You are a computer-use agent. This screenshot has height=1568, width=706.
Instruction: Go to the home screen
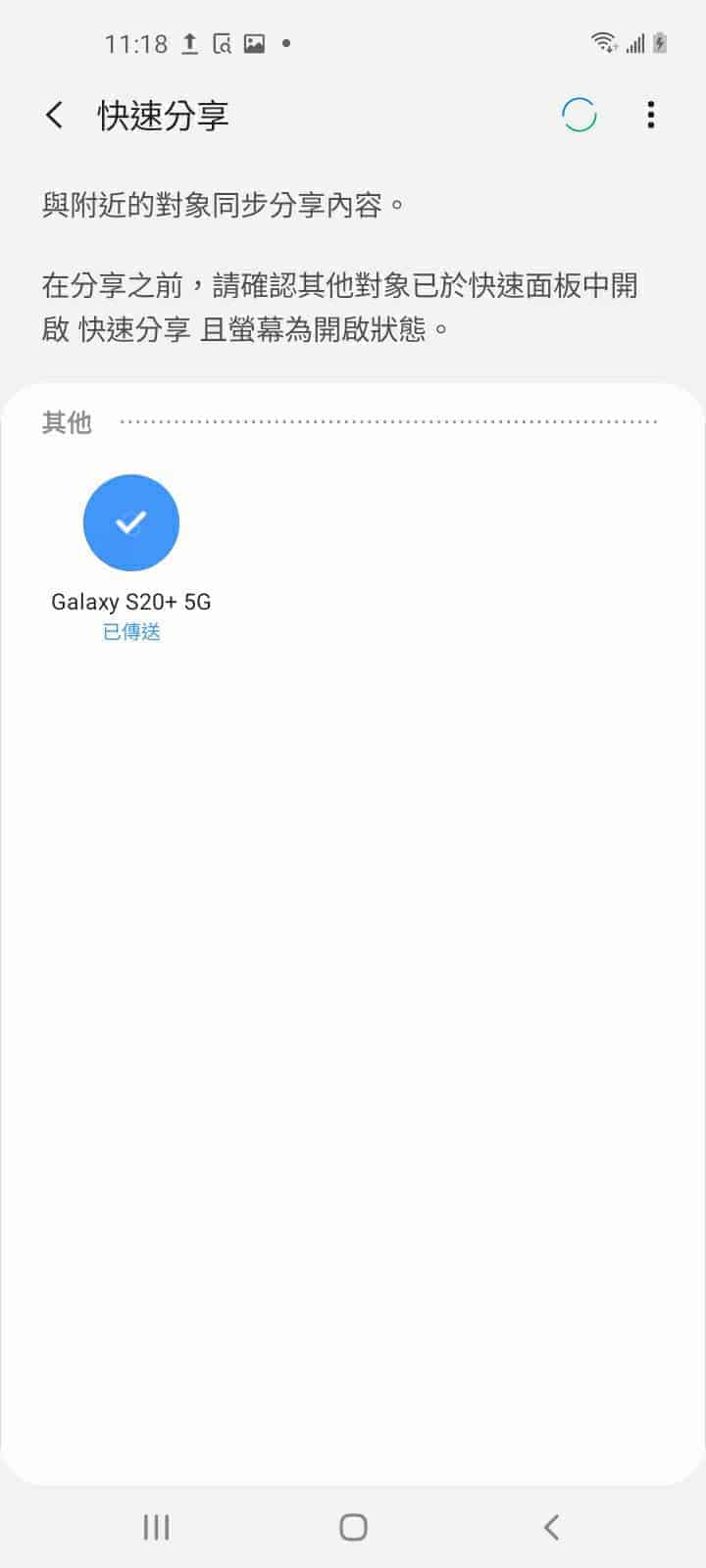click(x=353, y=1527)
